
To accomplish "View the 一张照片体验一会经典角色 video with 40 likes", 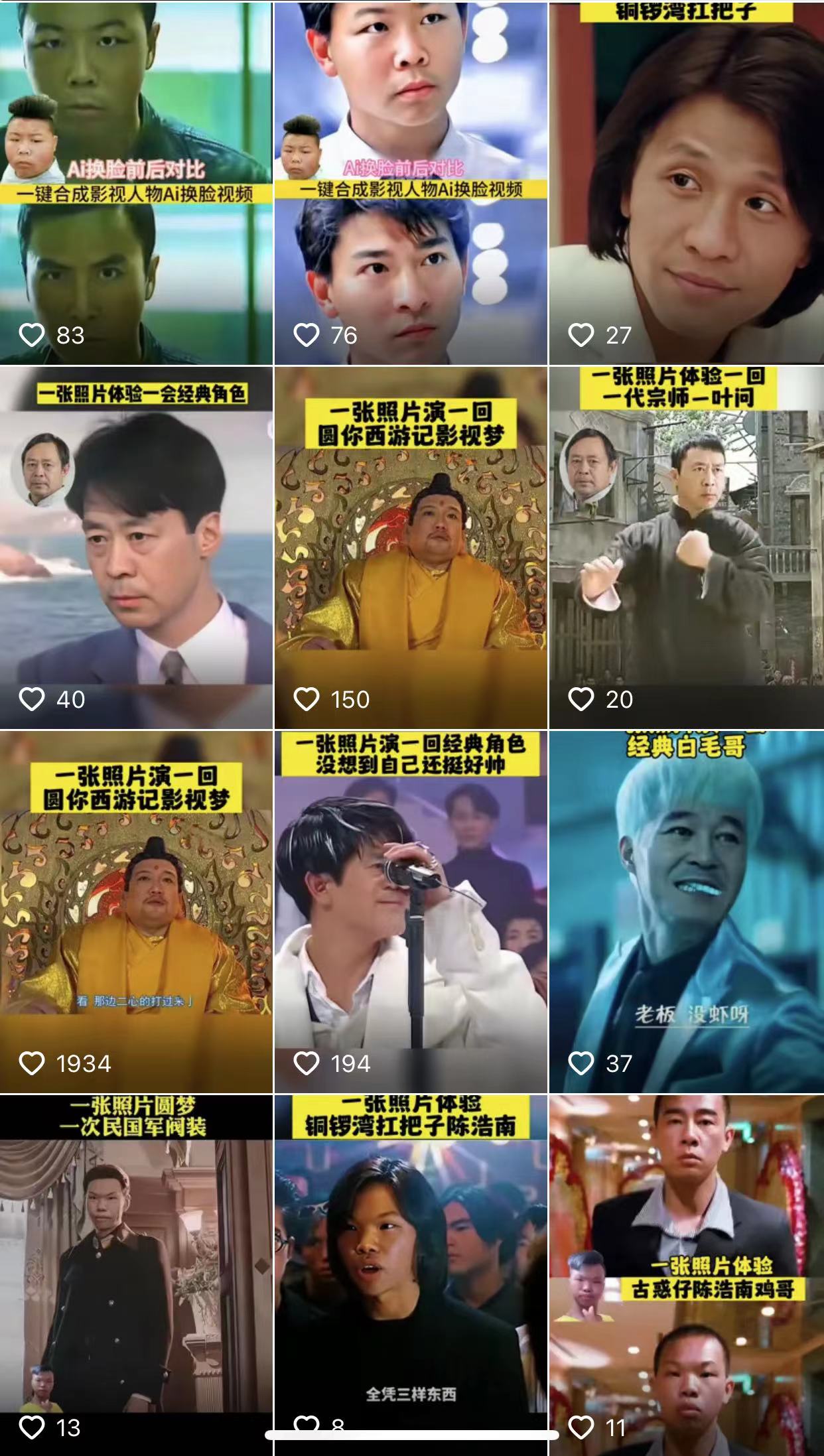I will point(136,547).
